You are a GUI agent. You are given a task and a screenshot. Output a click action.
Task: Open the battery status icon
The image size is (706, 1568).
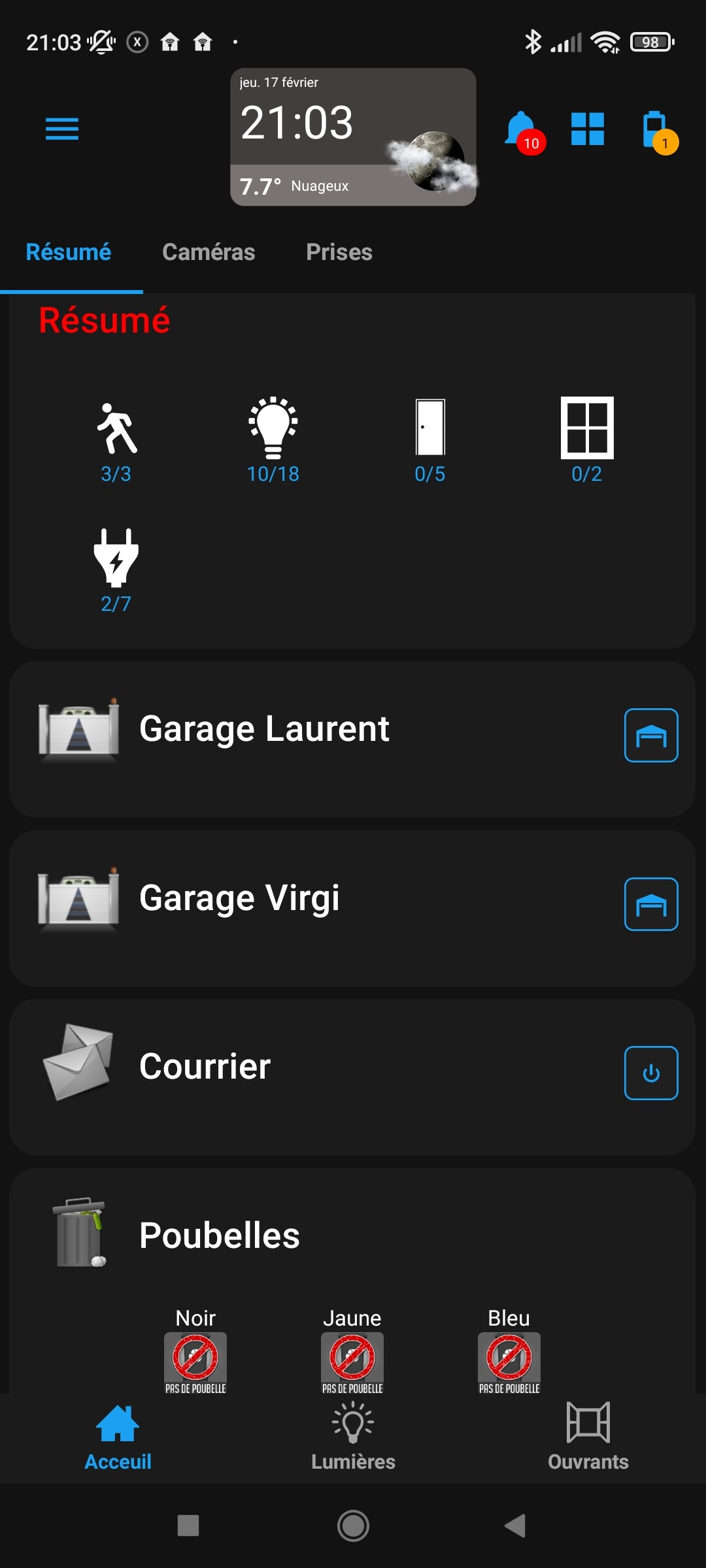coord(656,130)
